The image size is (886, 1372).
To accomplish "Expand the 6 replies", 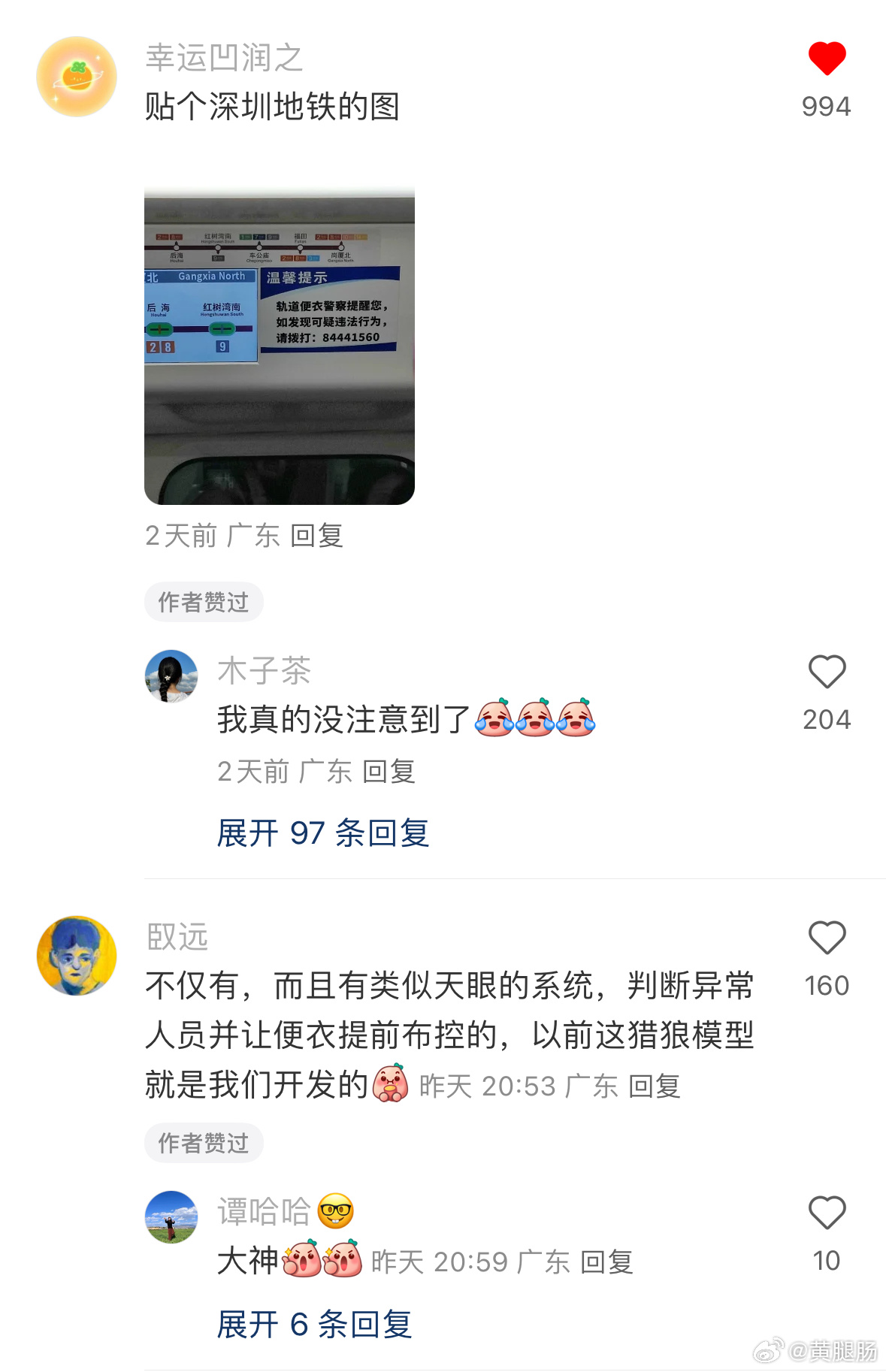I will coord(314,1324).
